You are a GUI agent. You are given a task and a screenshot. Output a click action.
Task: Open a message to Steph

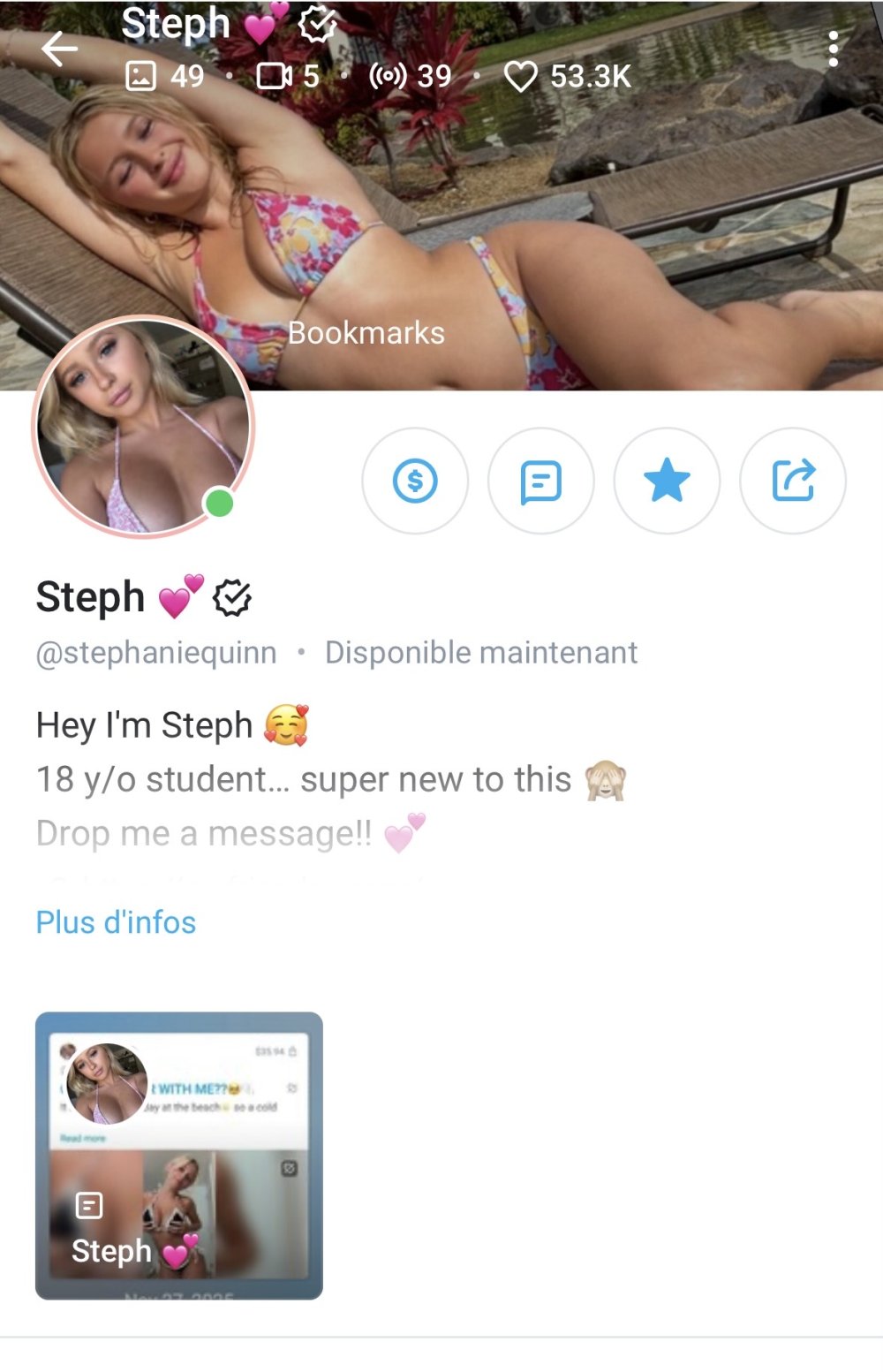point(540,481)
